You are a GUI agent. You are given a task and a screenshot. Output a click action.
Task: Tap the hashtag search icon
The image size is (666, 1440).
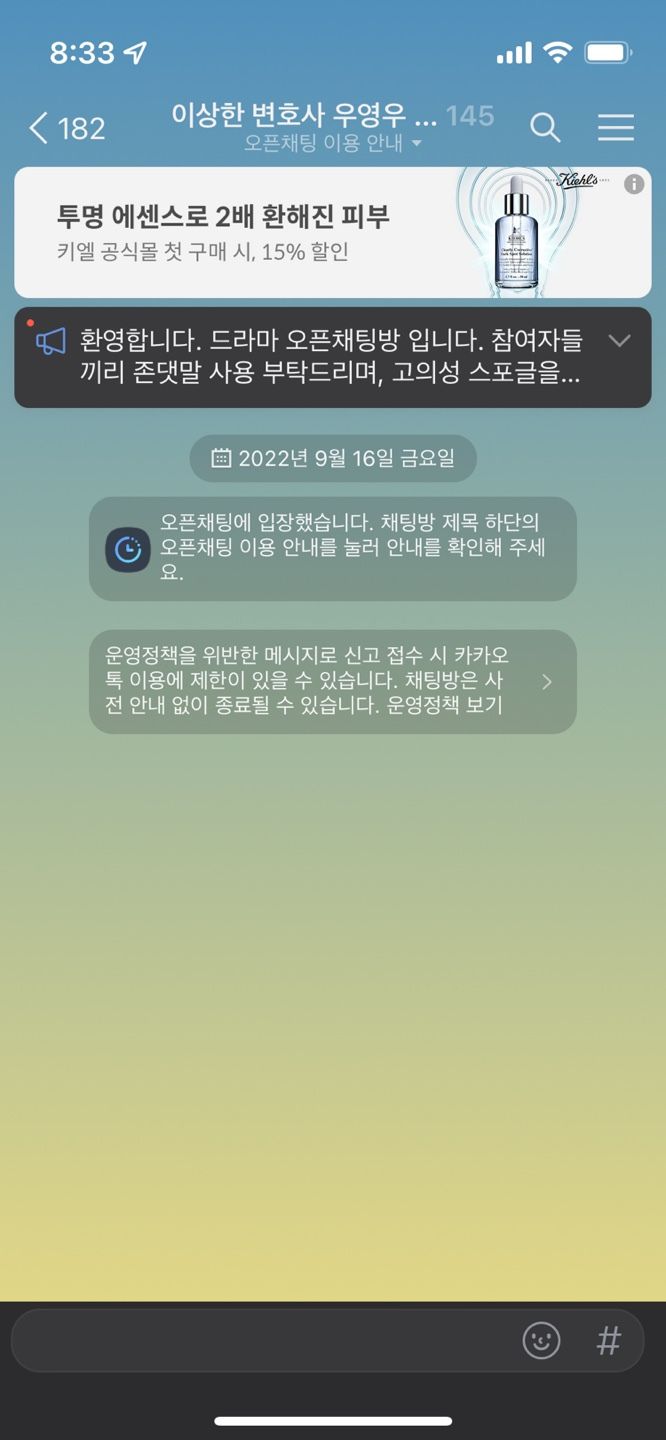[x=608, y=1341]
